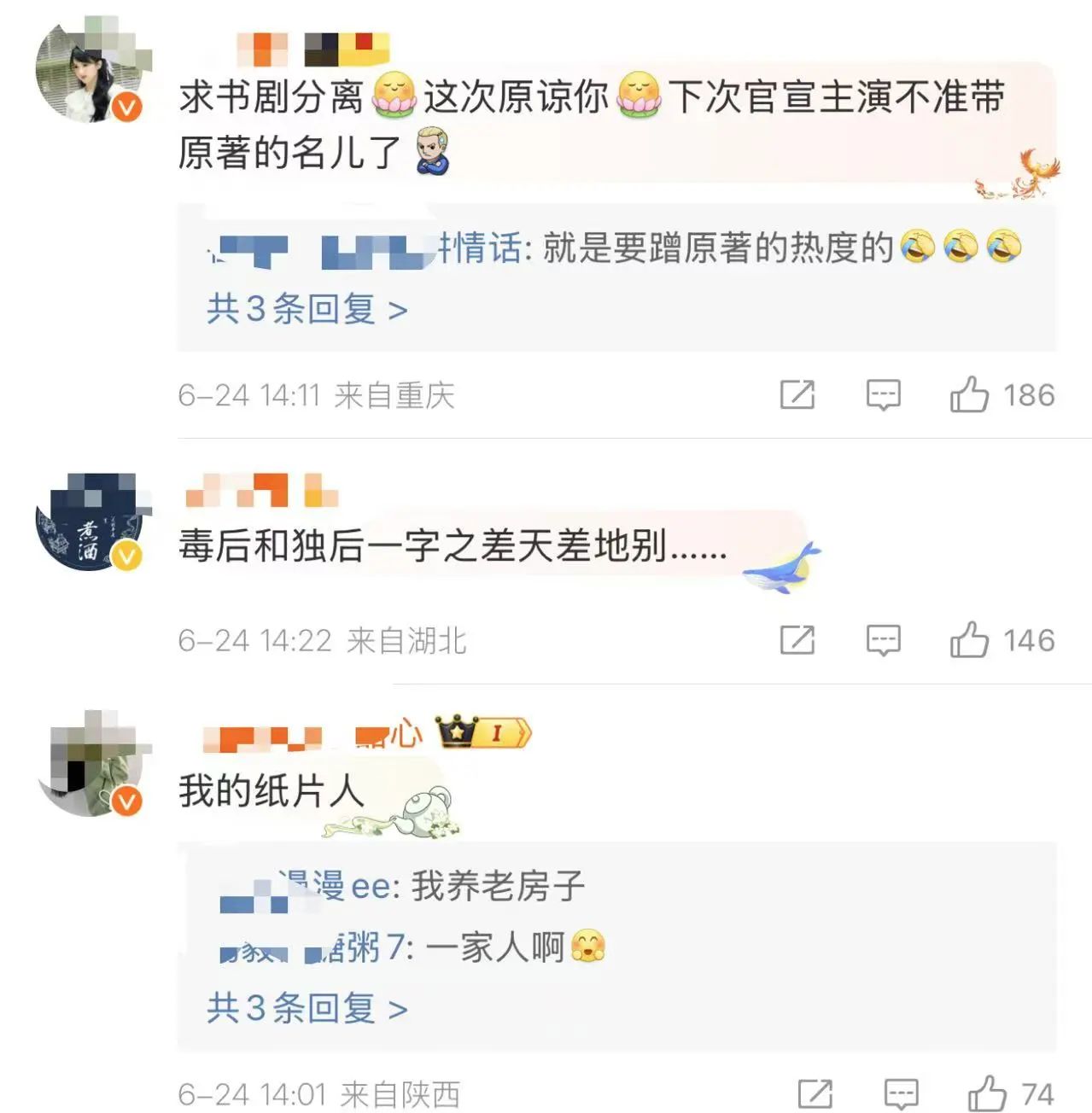1092x1113 pixels.
Task: Like the 毒后和独后 comment
Action: [x=970, y=640]
